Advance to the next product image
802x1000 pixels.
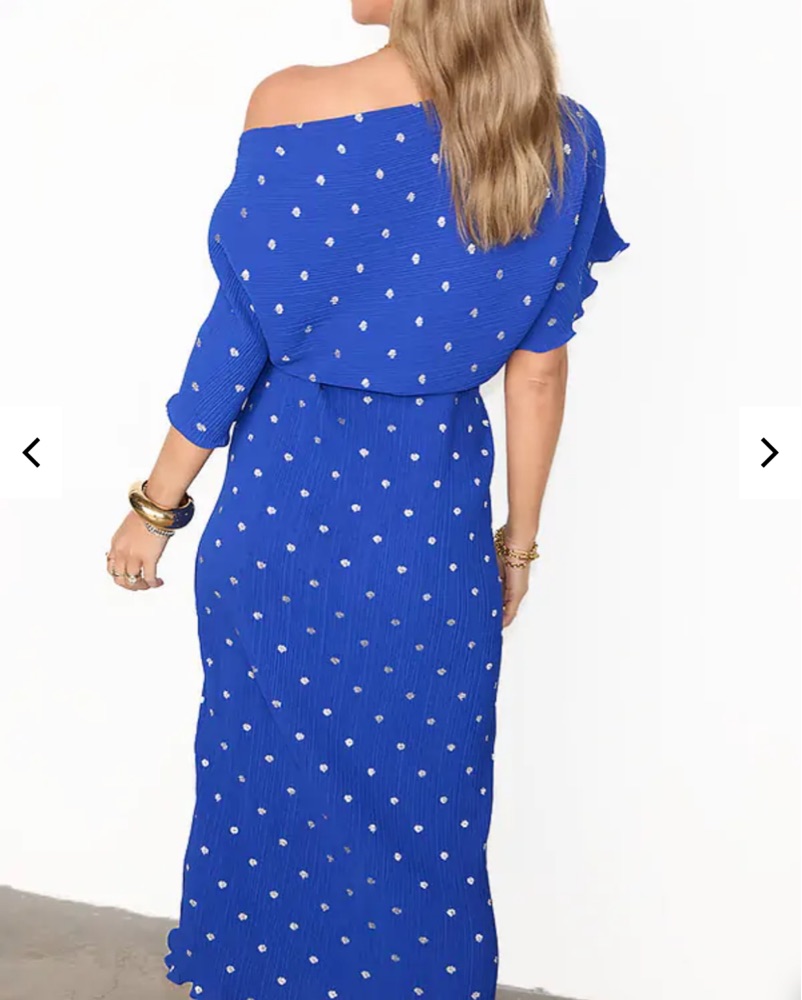coord(769,453)
